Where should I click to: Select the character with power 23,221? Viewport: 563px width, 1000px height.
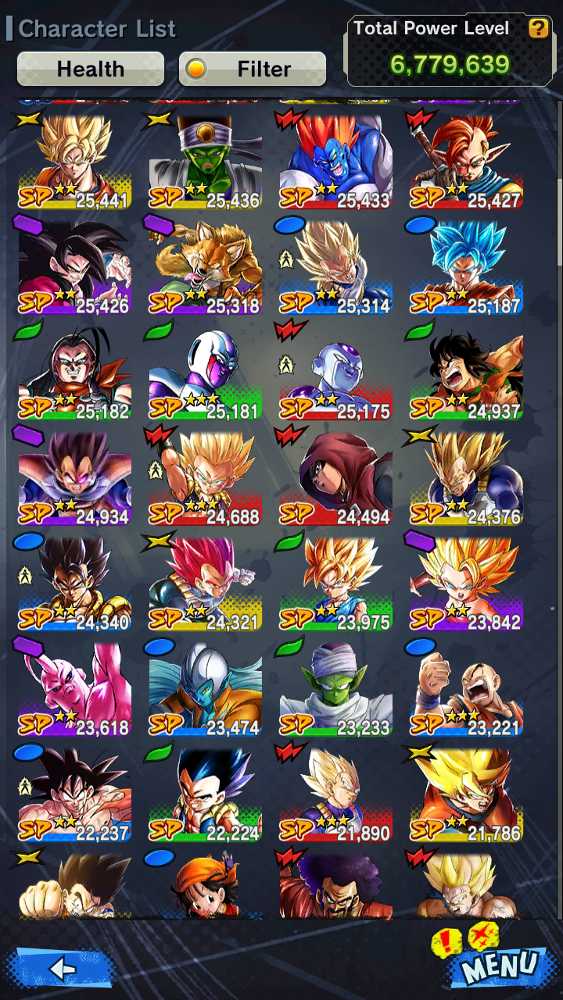coord(466,688)
